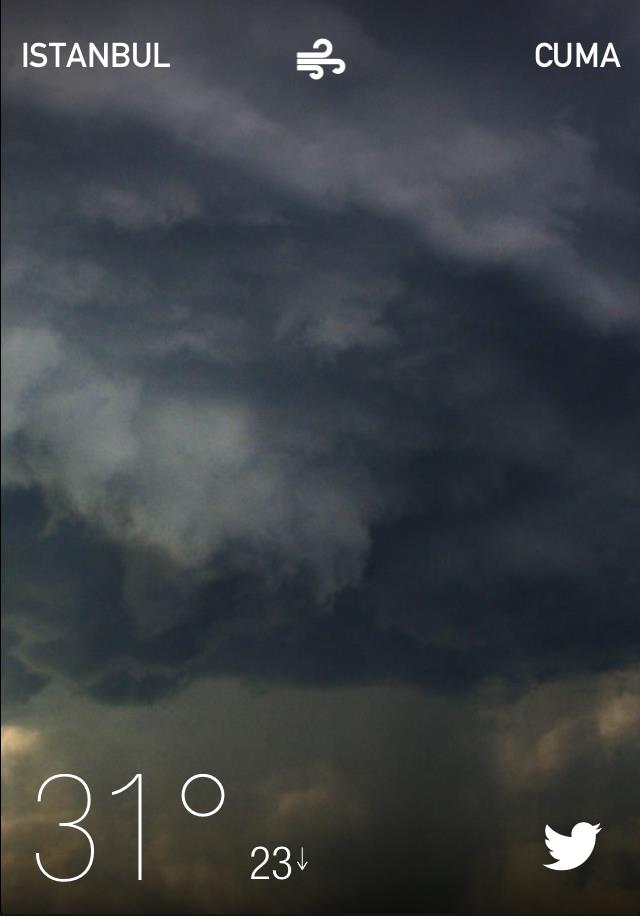
Task: Select the CUMA day label
Action: 577,56
